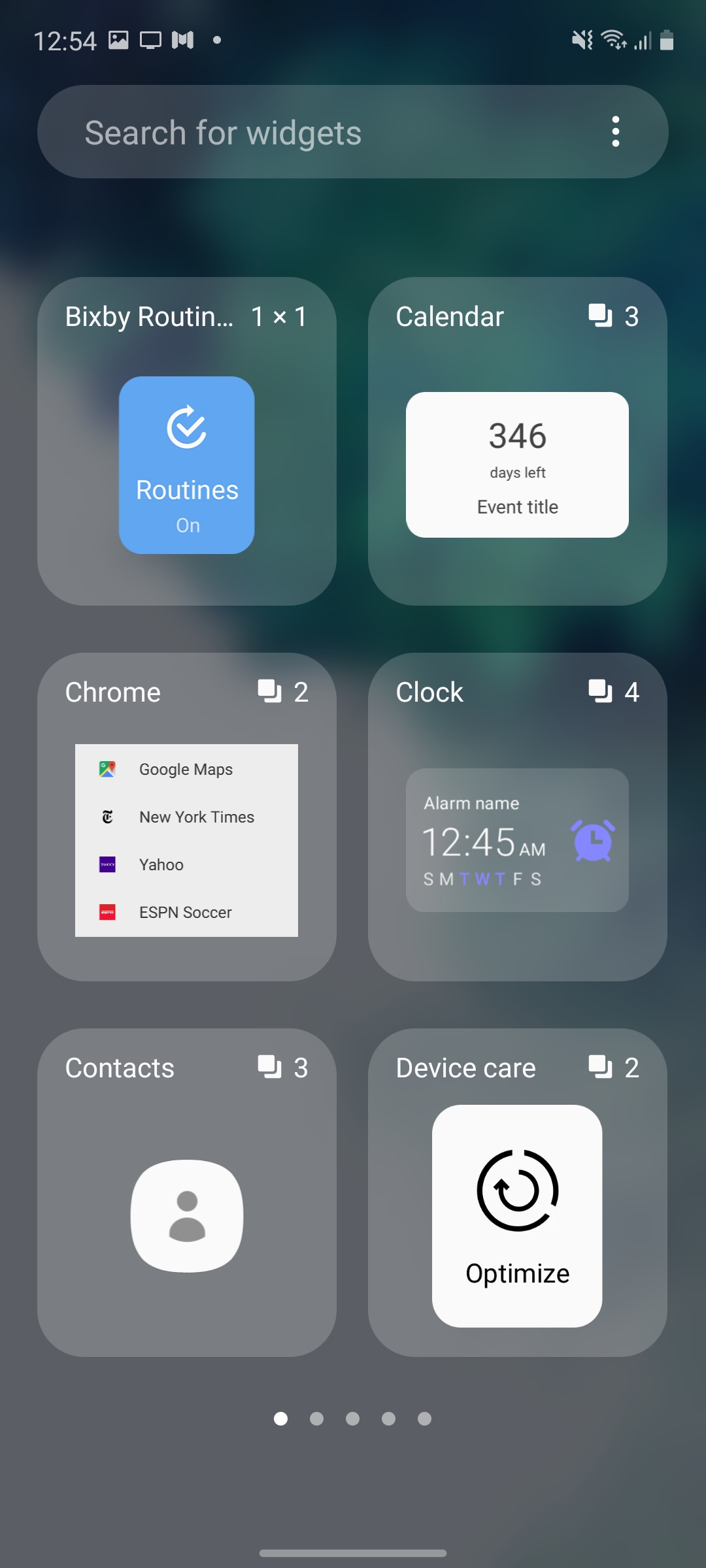Open the Contacts widgets card
706x1568 pixels.
tap(187, 1192)
